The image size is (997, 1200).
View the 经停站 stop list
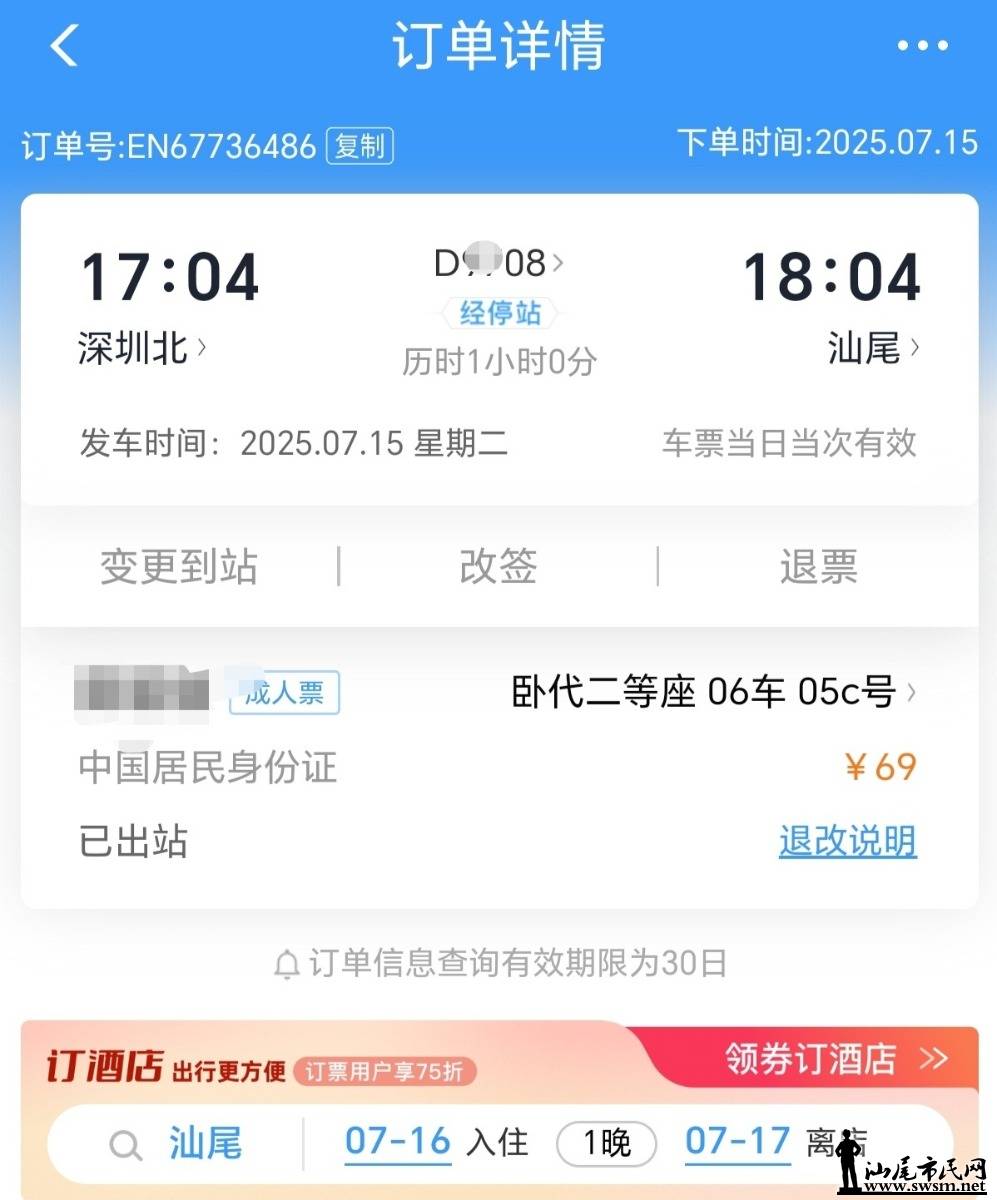pos(499,313)
